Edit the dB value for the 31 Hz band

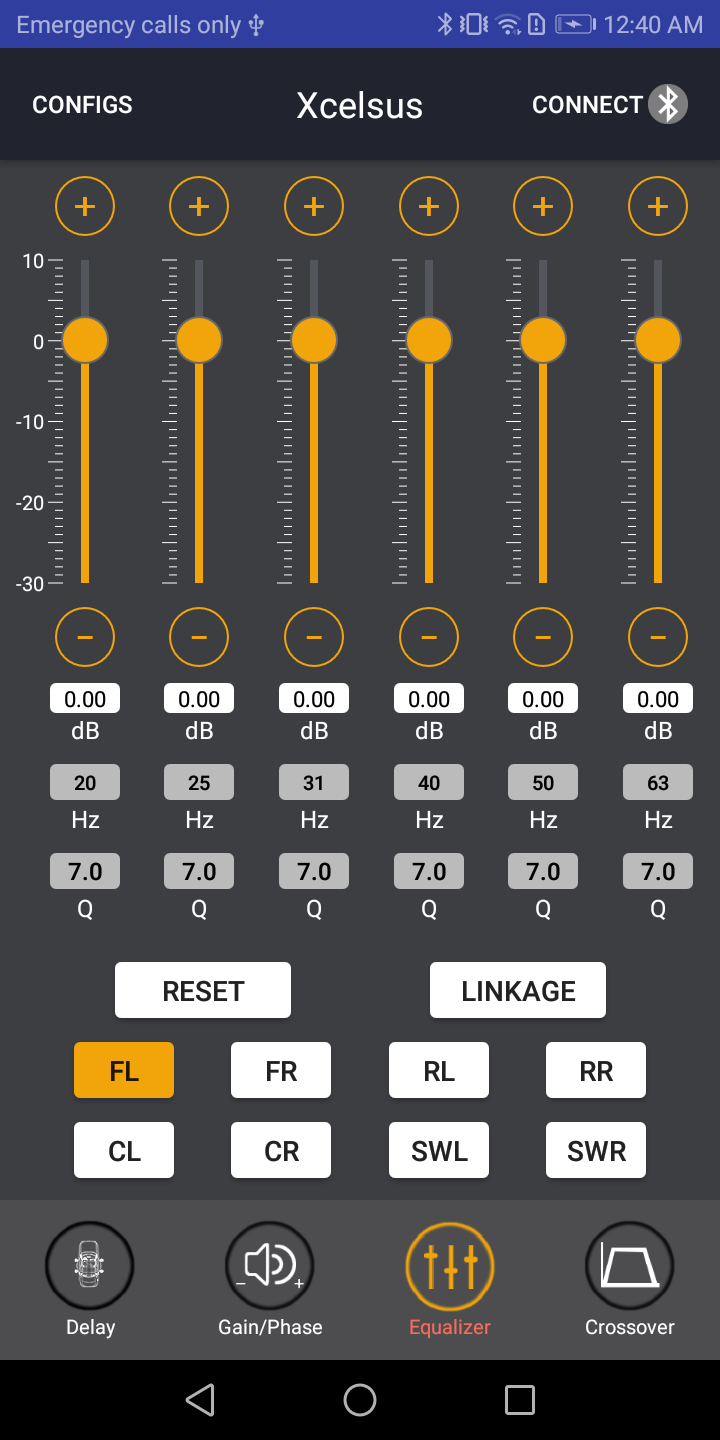point(314,699)
